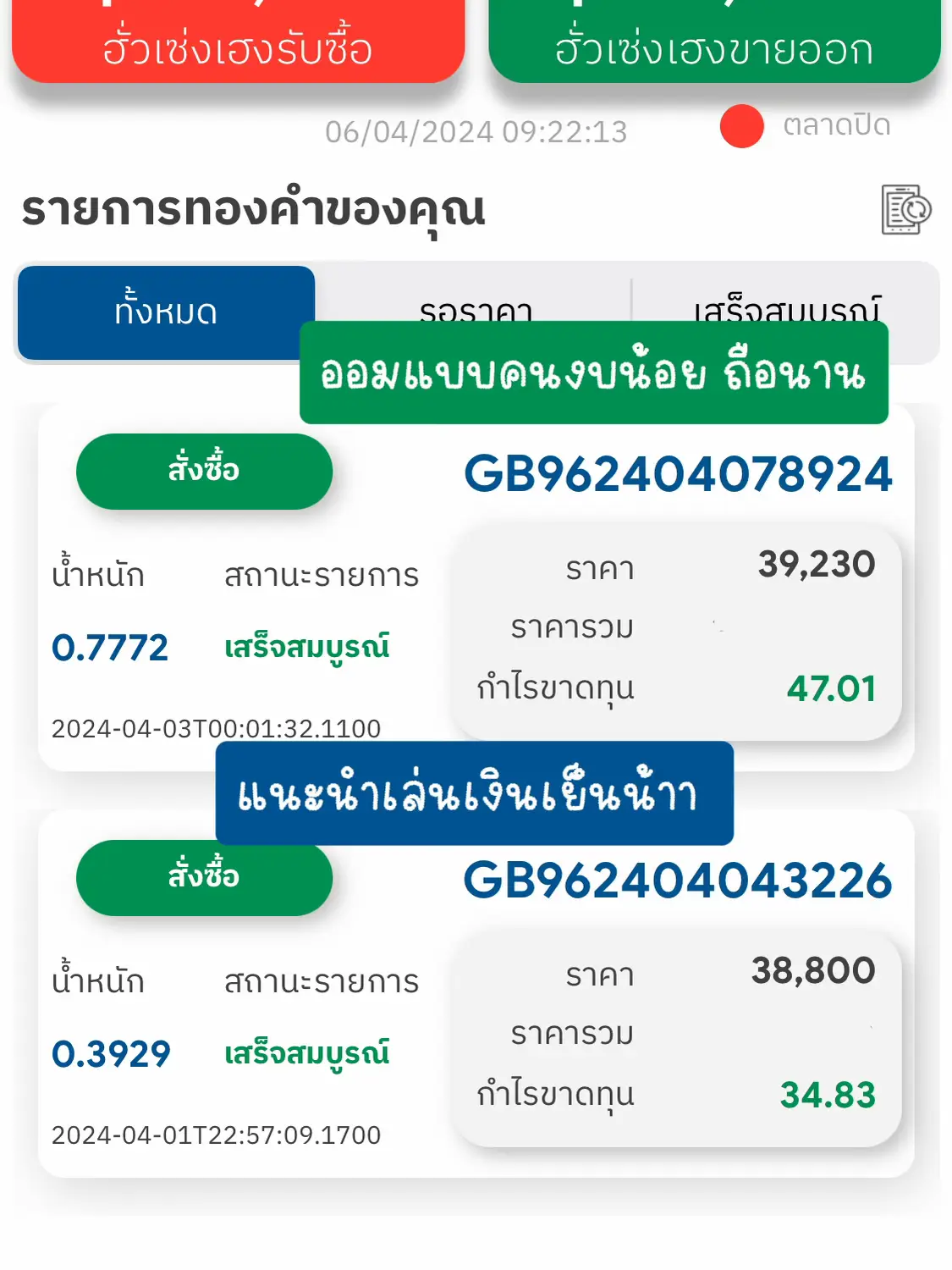Image resolution: width=952 pixels, height=1270 pixels.
Task: Switch to the ทั้งหมด tab
Action: 166,312
